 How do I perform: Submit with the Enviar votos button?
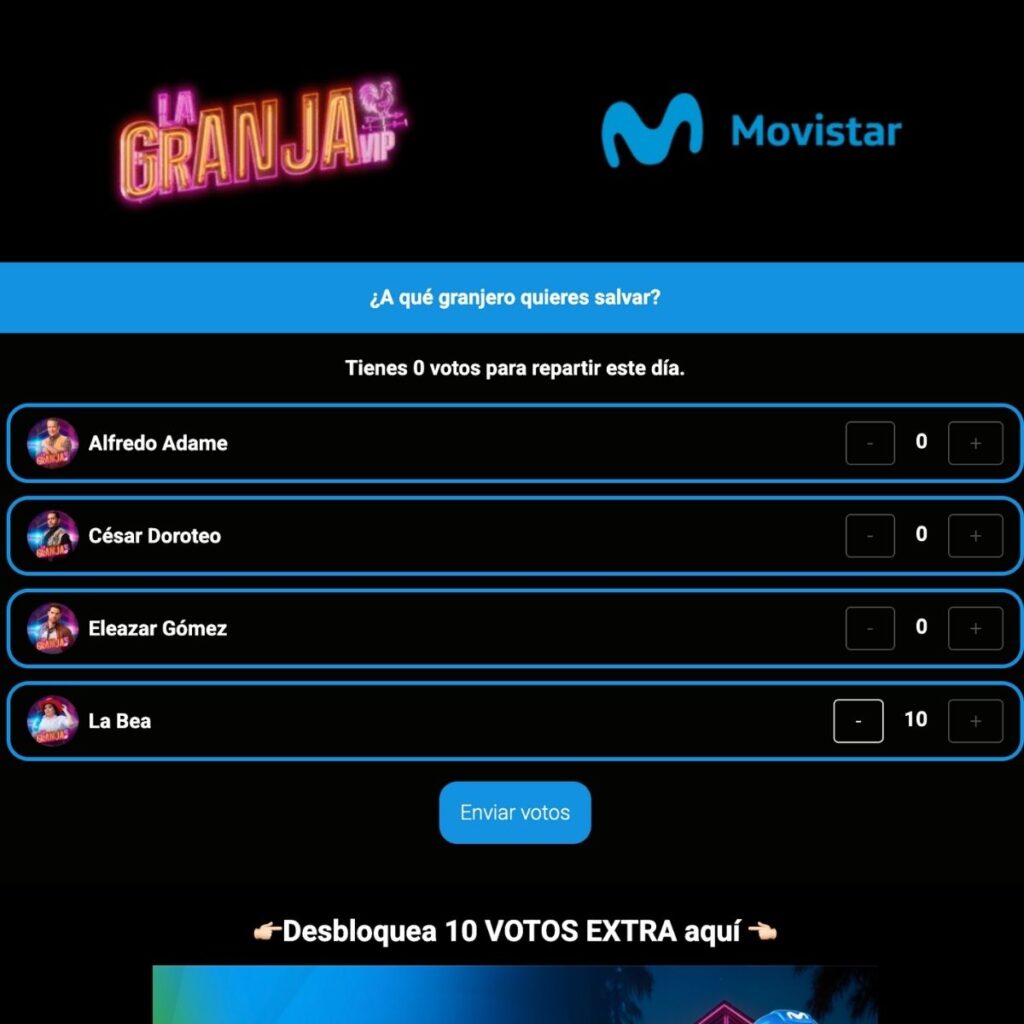(x=515, y=812)
